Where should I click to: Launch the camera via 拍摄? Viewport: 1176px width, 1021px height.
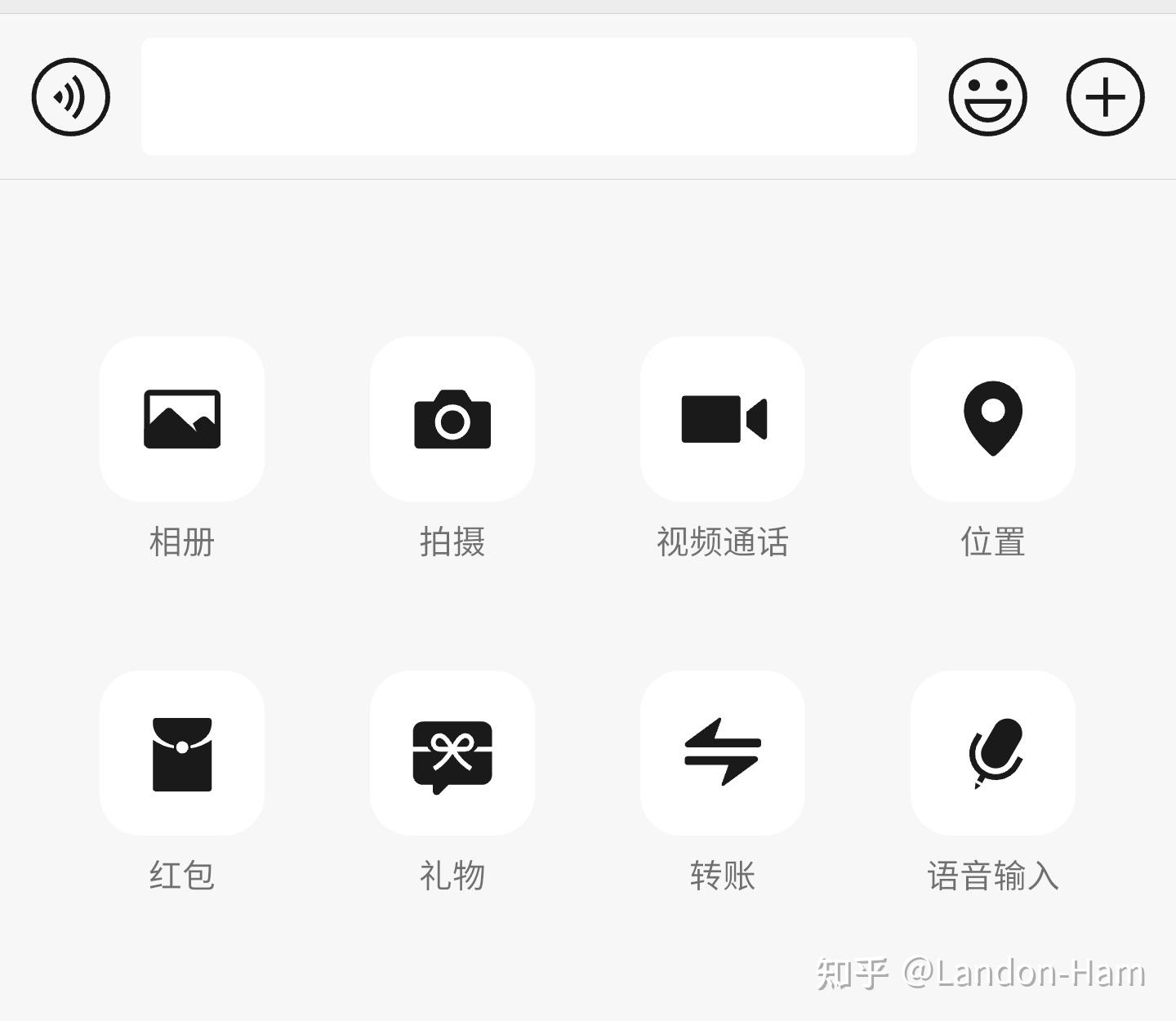(x=452, y=419)
